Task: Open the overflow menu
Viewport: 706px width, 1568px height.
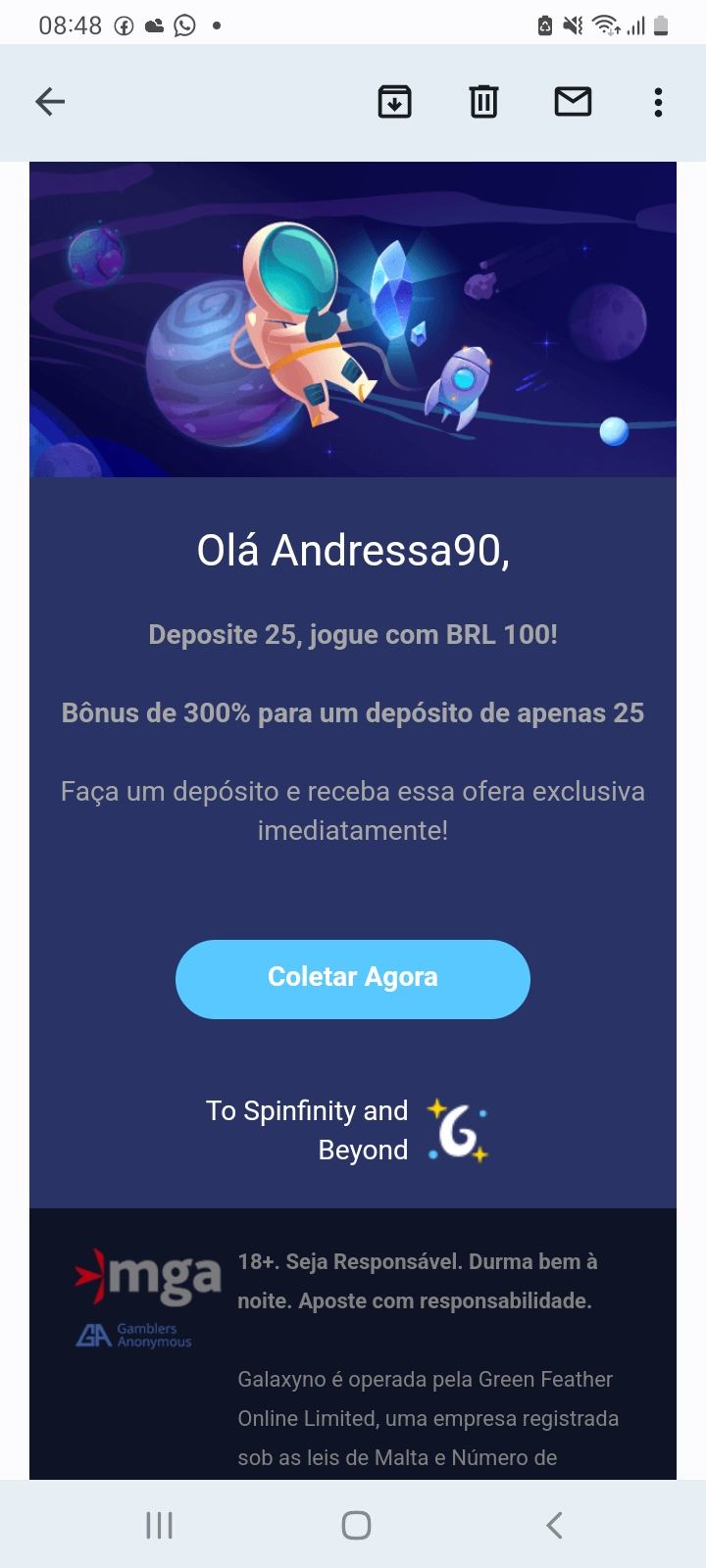Action: pos(658,101)
